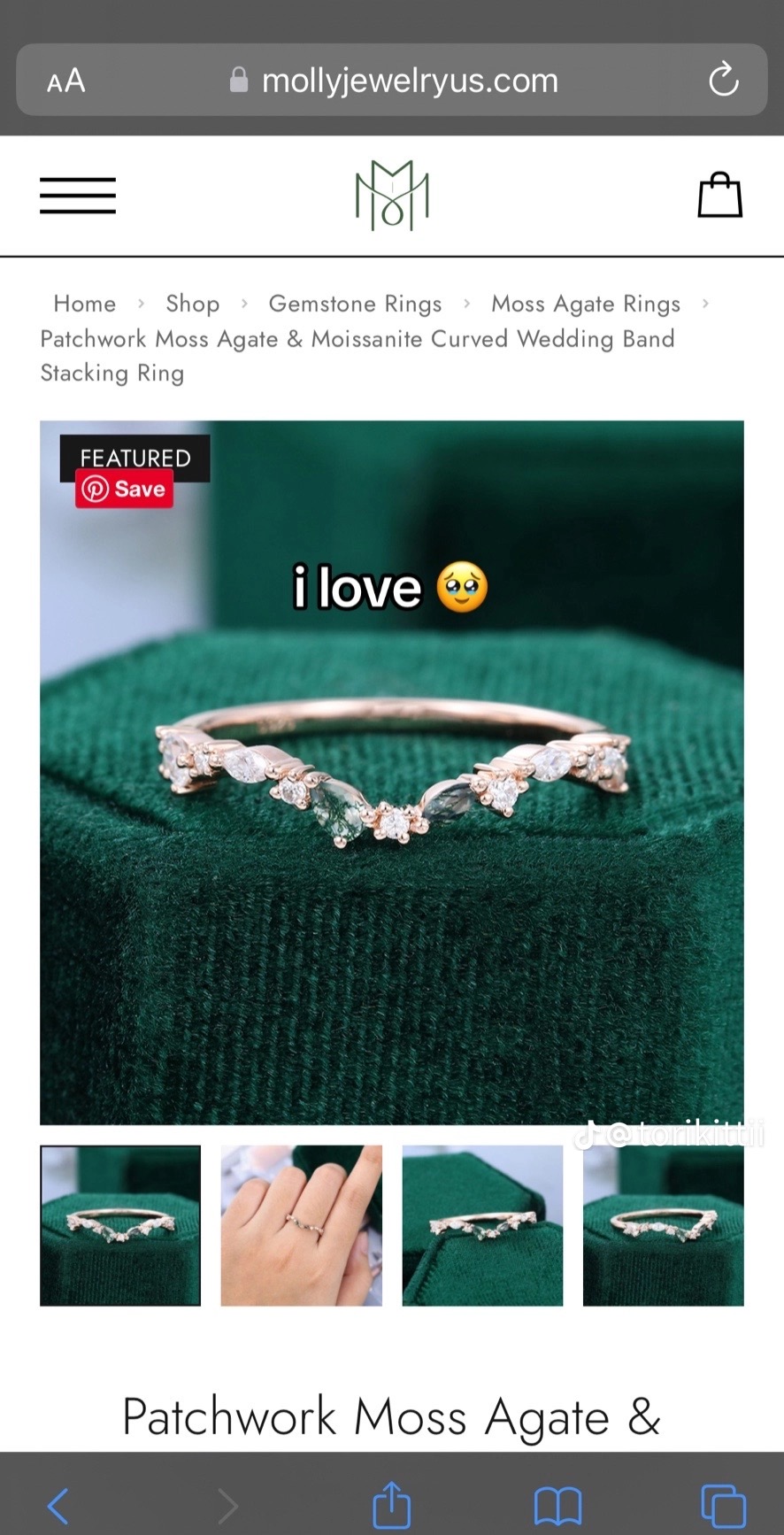Screen dimensions: 784x1535
Task: Show open Safari tabs
Action: 723,1505
